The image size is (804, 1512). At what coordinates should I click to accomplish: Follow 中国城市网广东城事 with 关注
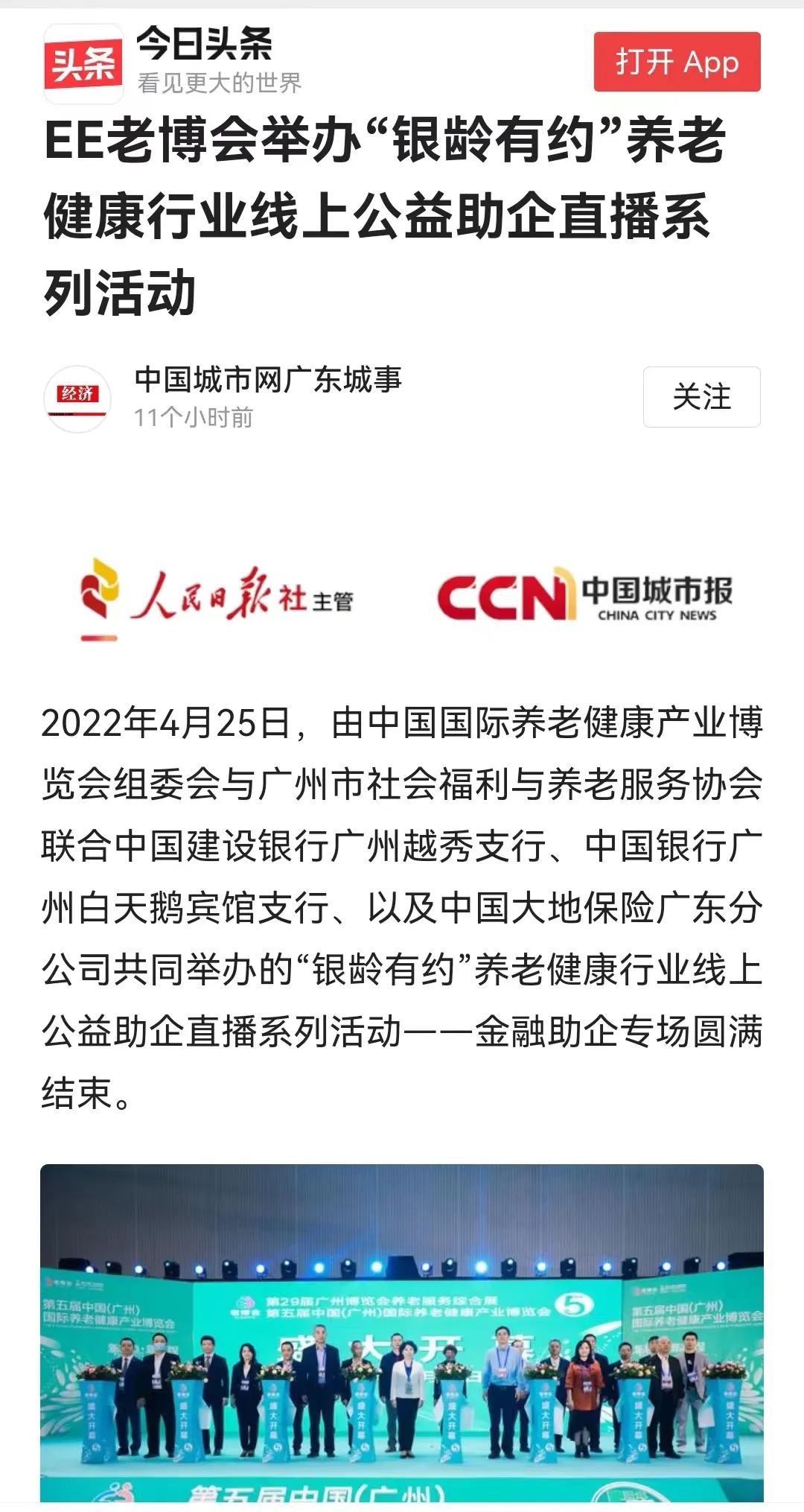[x=701, y=397]
